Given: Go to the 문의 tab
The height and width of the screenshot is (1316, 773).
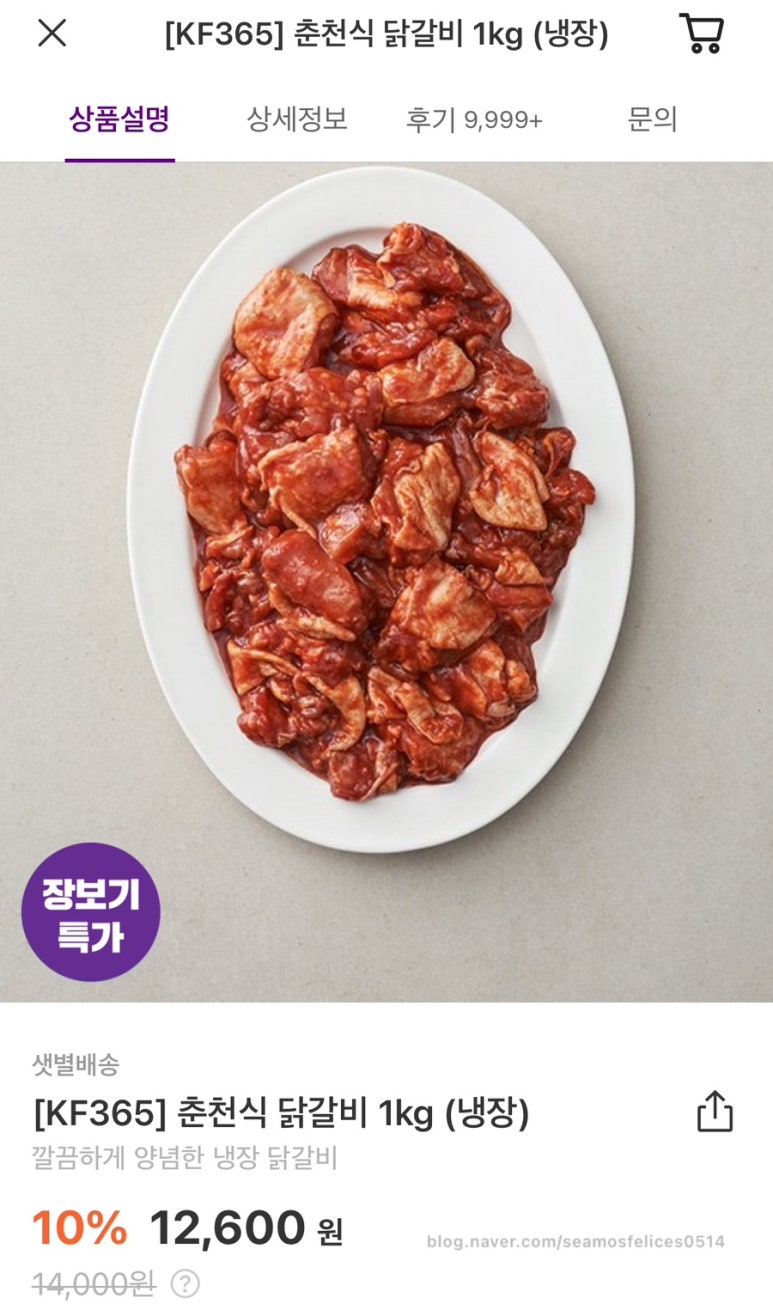Looking at the screenshot, I should coord(652,120).
